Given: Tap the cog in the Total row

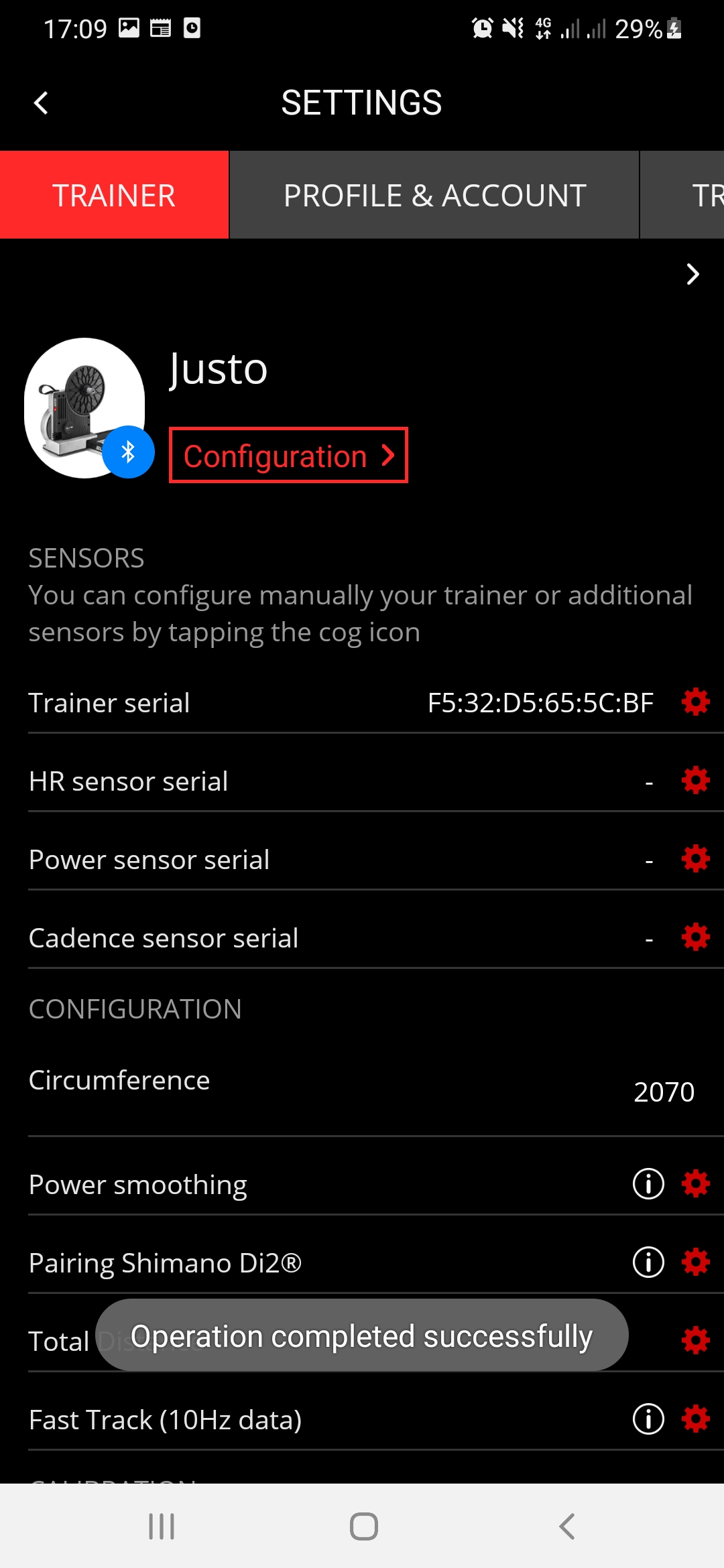Looking at the screenshot, I should coord(696,1341).
